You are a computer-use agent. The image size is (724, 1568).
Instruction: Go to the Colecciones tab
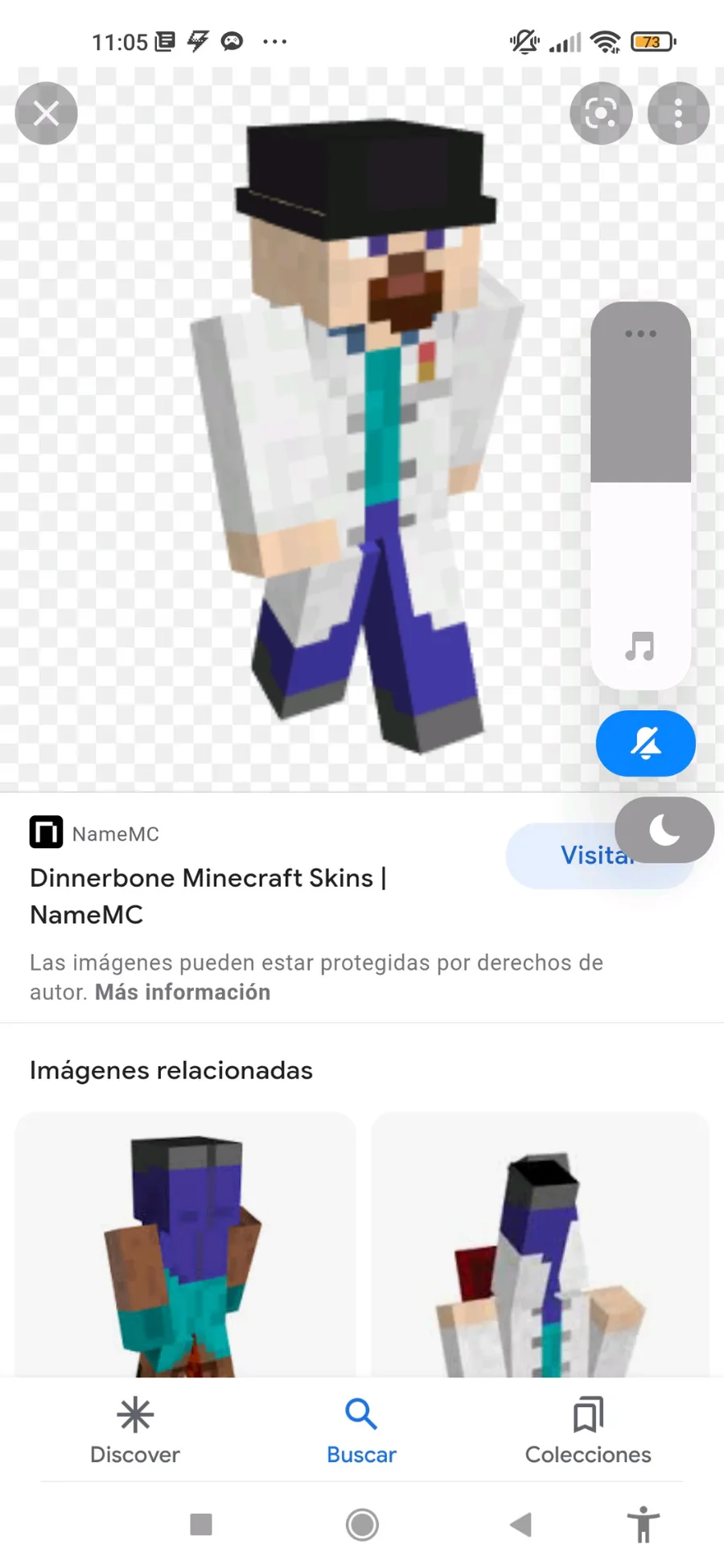pos(588,1430)
